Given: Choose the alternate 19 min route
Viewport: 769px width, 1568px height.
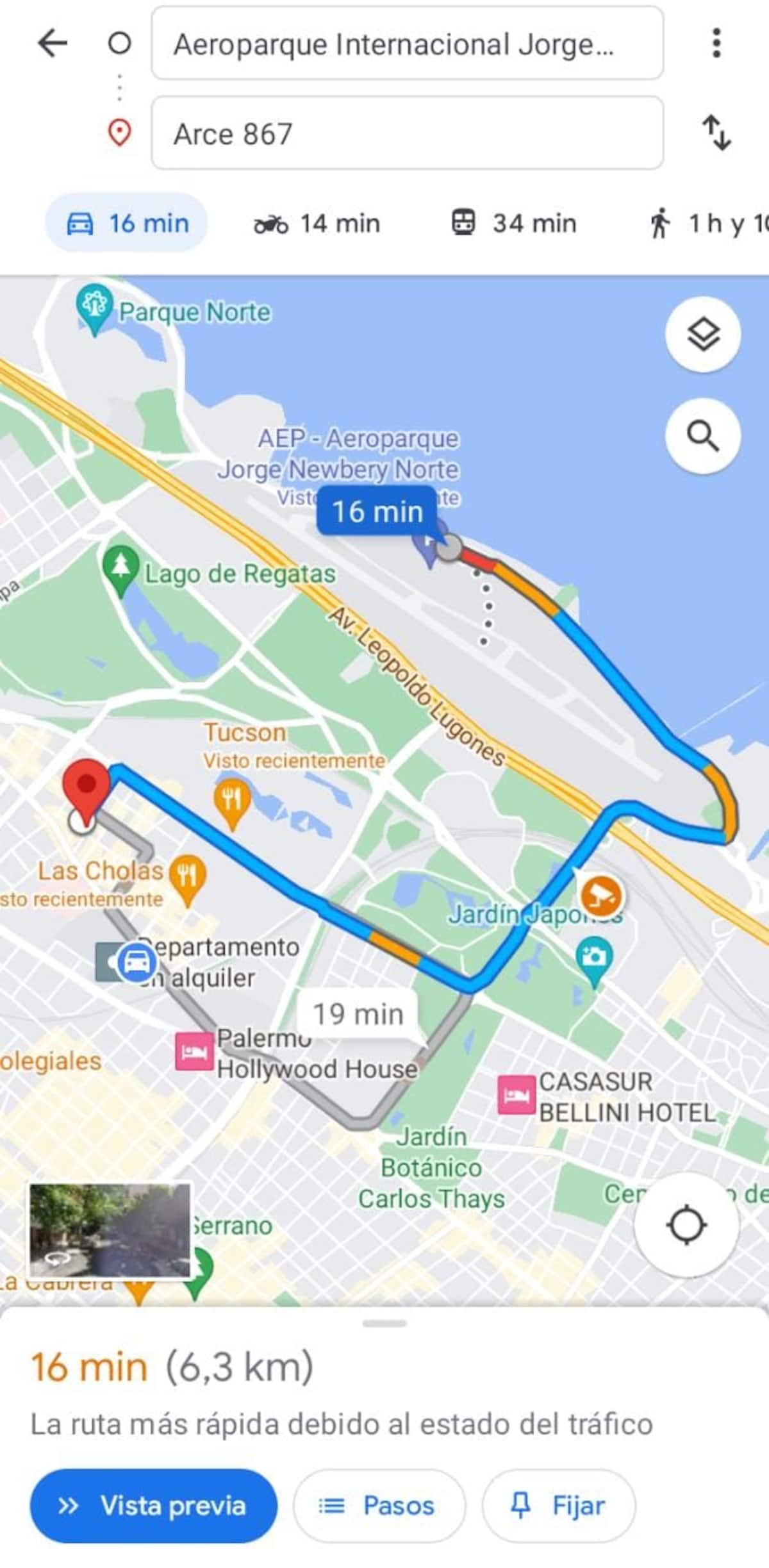Looking at the screenshot, I should pyautogui.click(x=358, y=1014).
